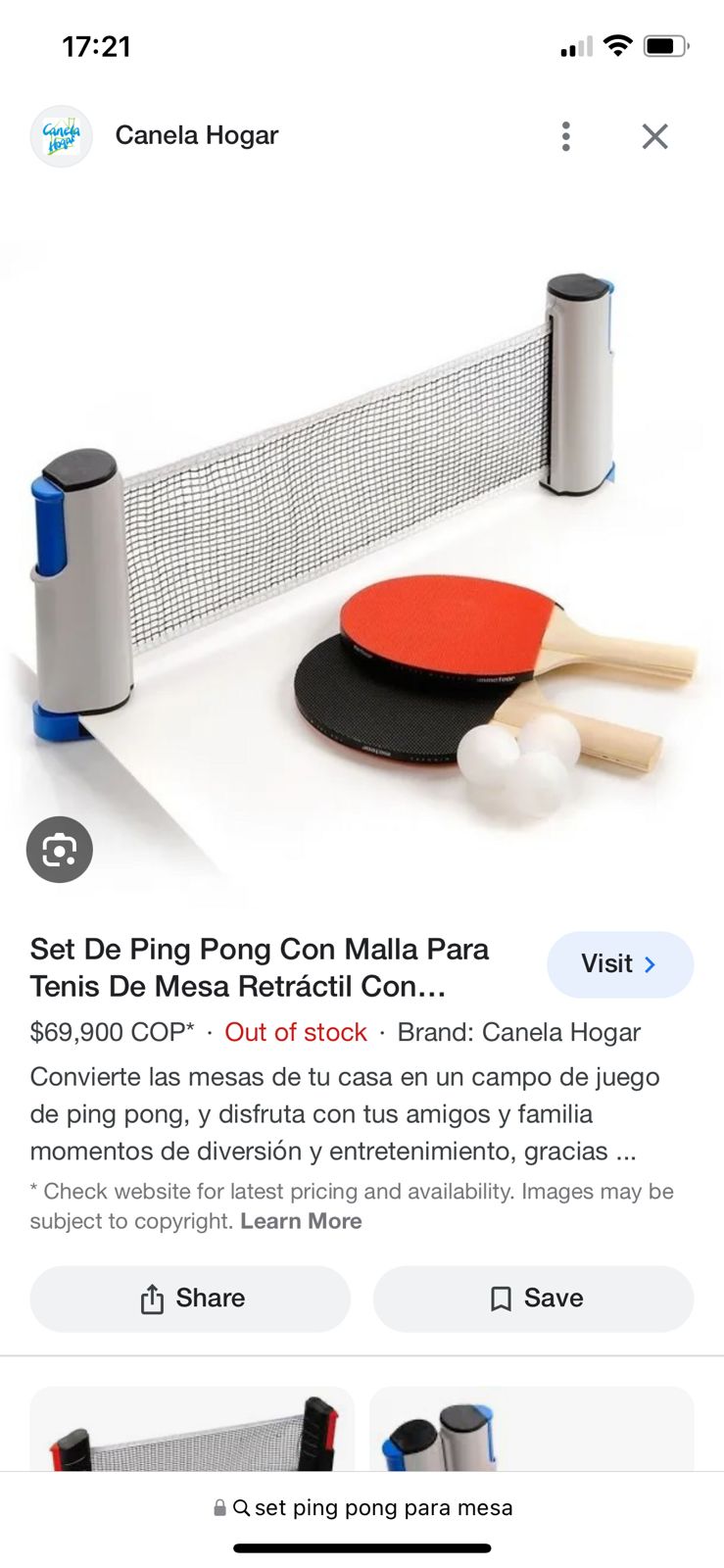
Task: Search the image with Google Lens
Action: pyautogui.click(x=60, y=850)
